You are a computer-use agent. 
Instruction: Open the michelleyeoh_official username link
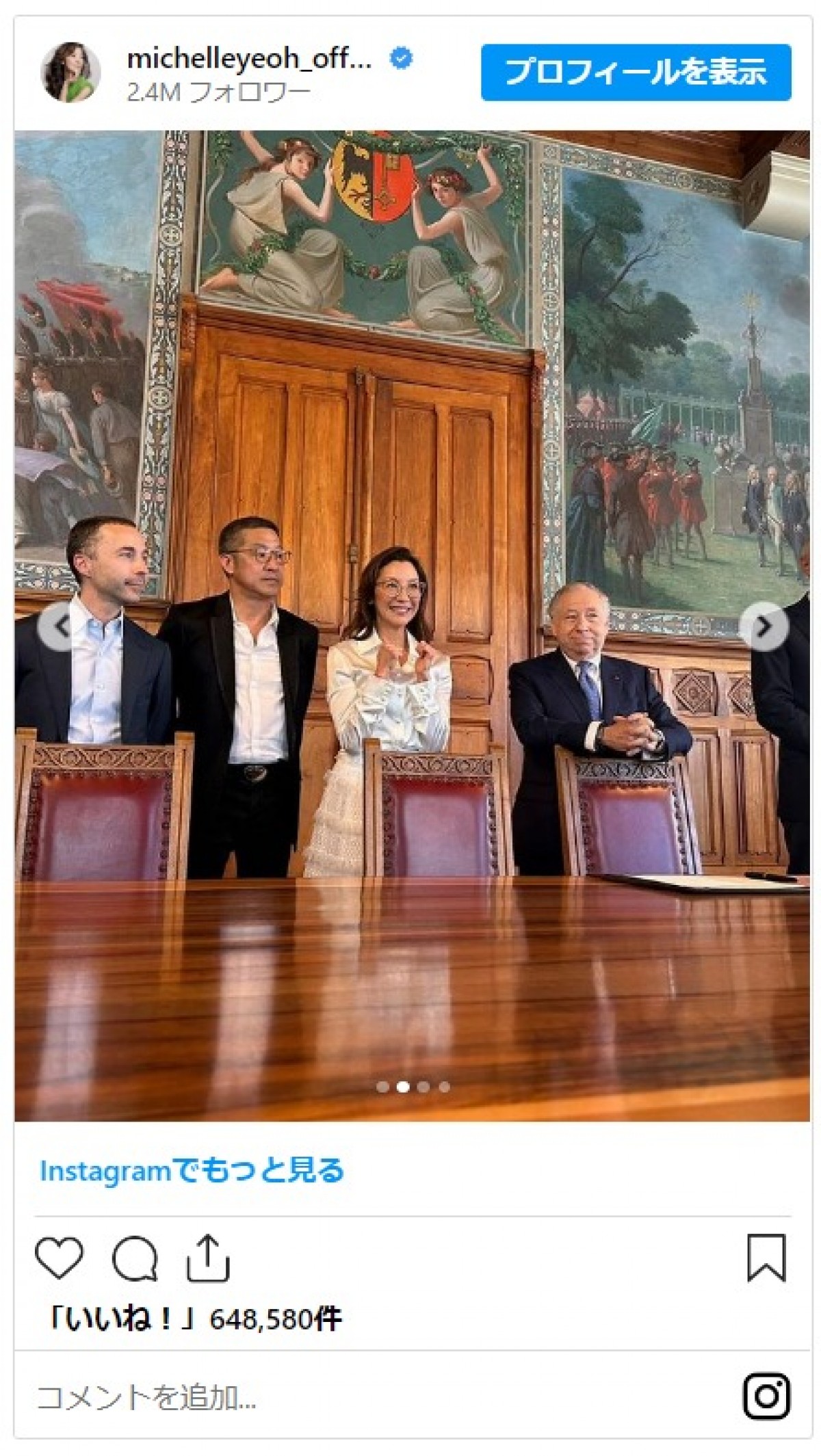[249, 59]
